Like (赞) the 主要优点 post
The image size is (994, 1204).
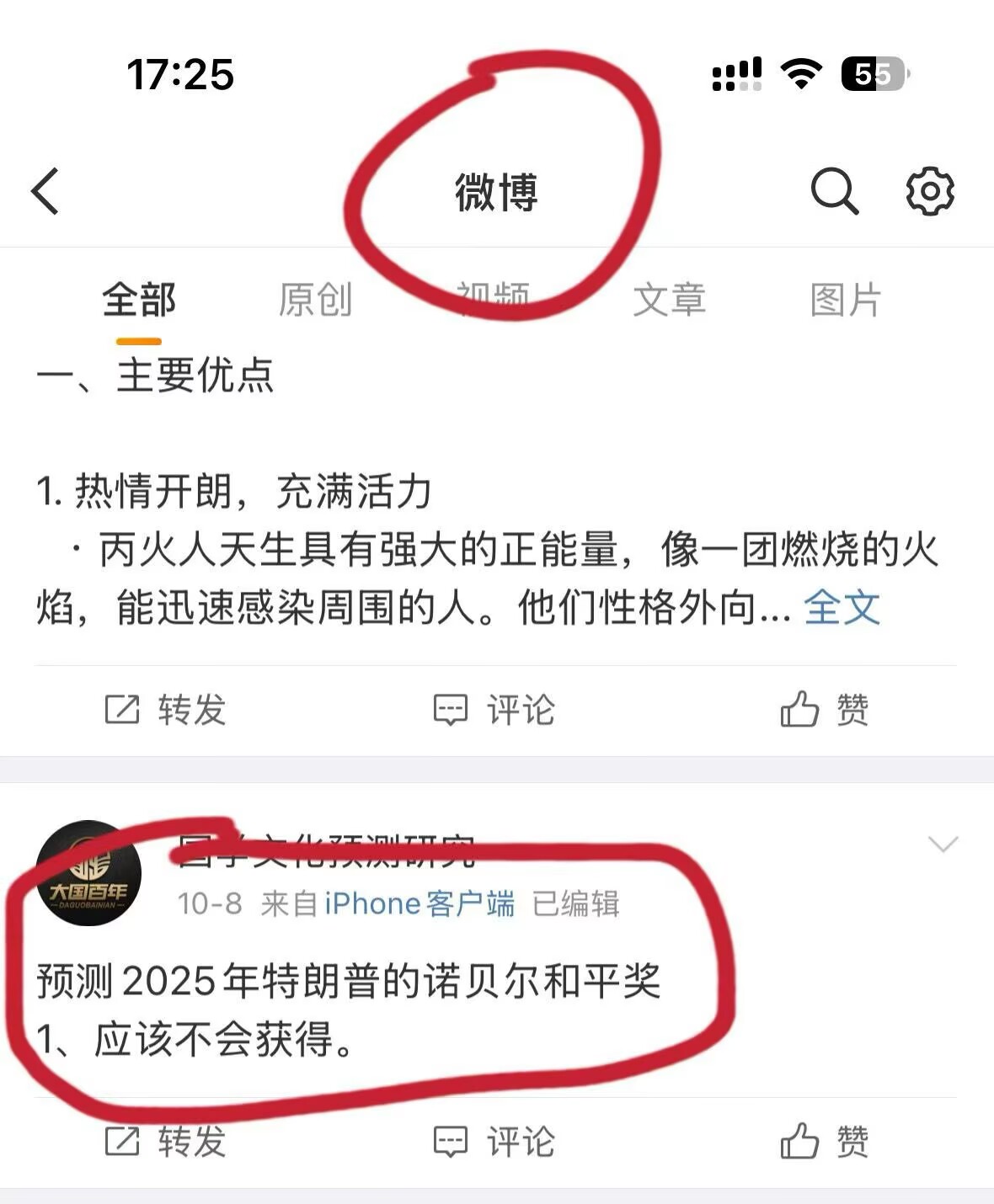click(825, 710)
